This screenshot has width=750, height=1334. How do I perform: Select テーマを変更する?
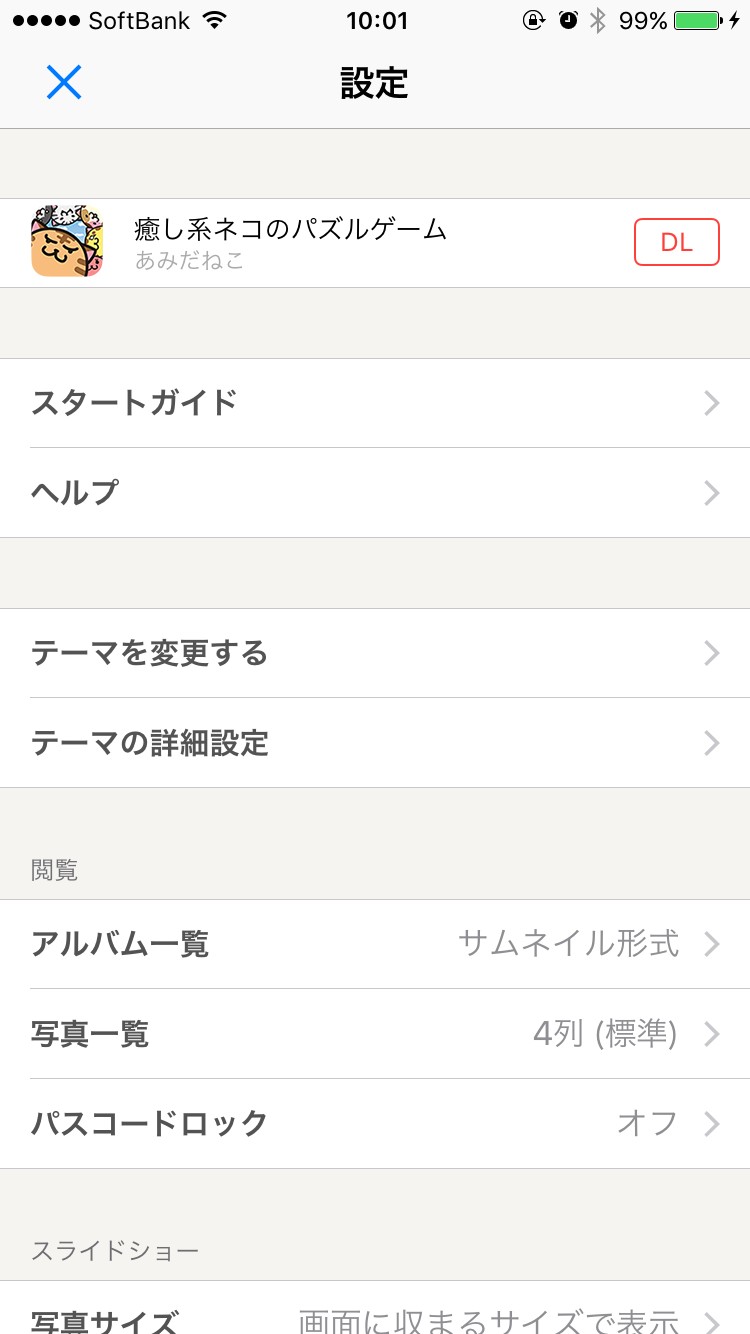(375, 653)
